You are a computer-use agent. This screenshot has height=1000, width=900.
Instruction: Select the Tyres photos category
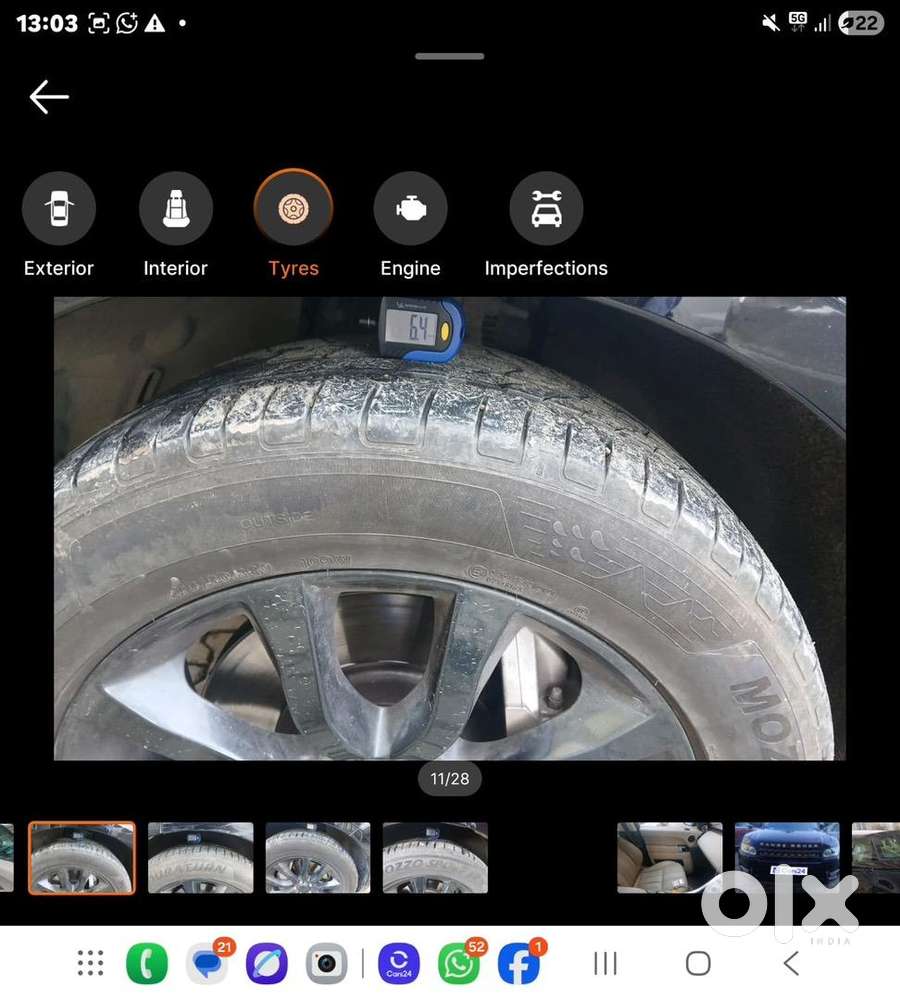(293, 210)
